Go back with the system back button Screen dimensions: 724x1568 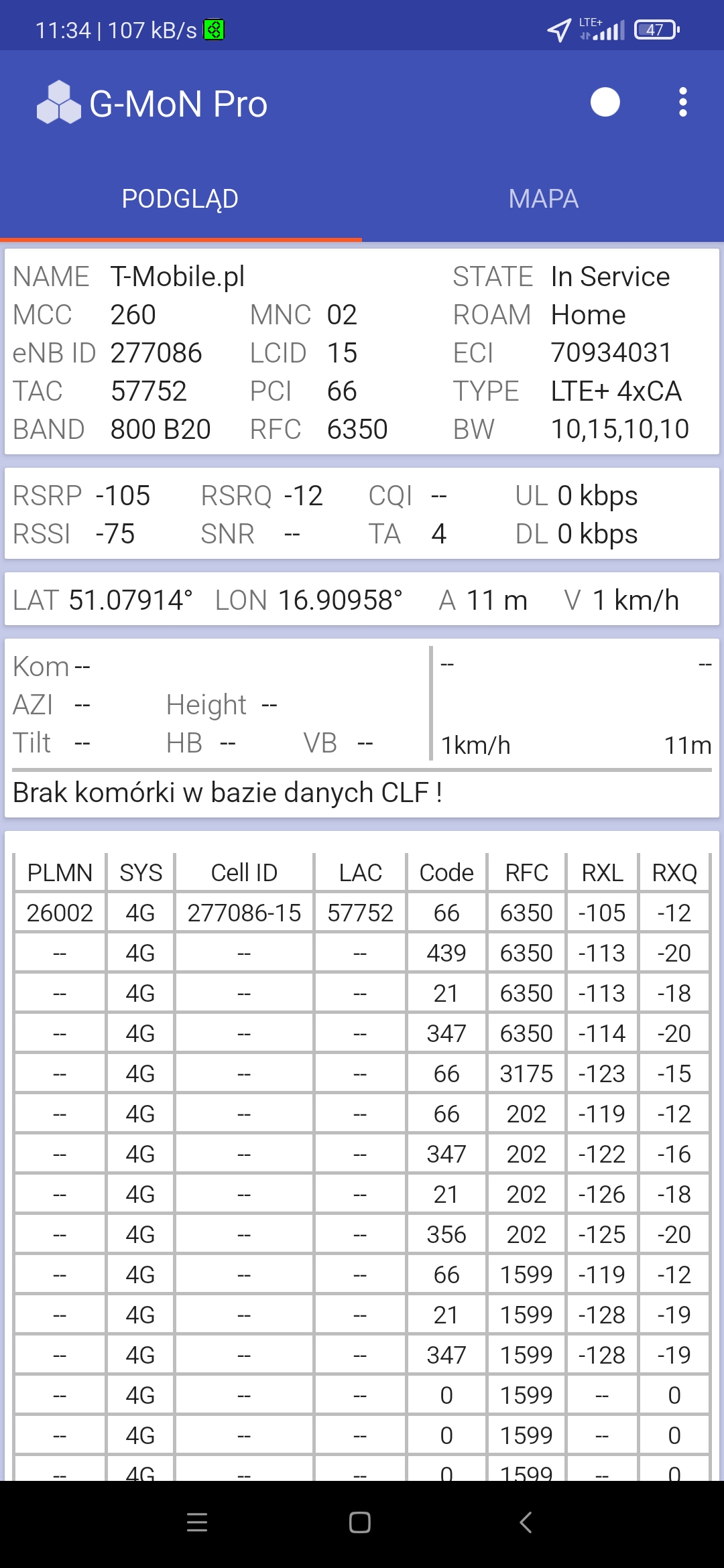click(526, 1522)
